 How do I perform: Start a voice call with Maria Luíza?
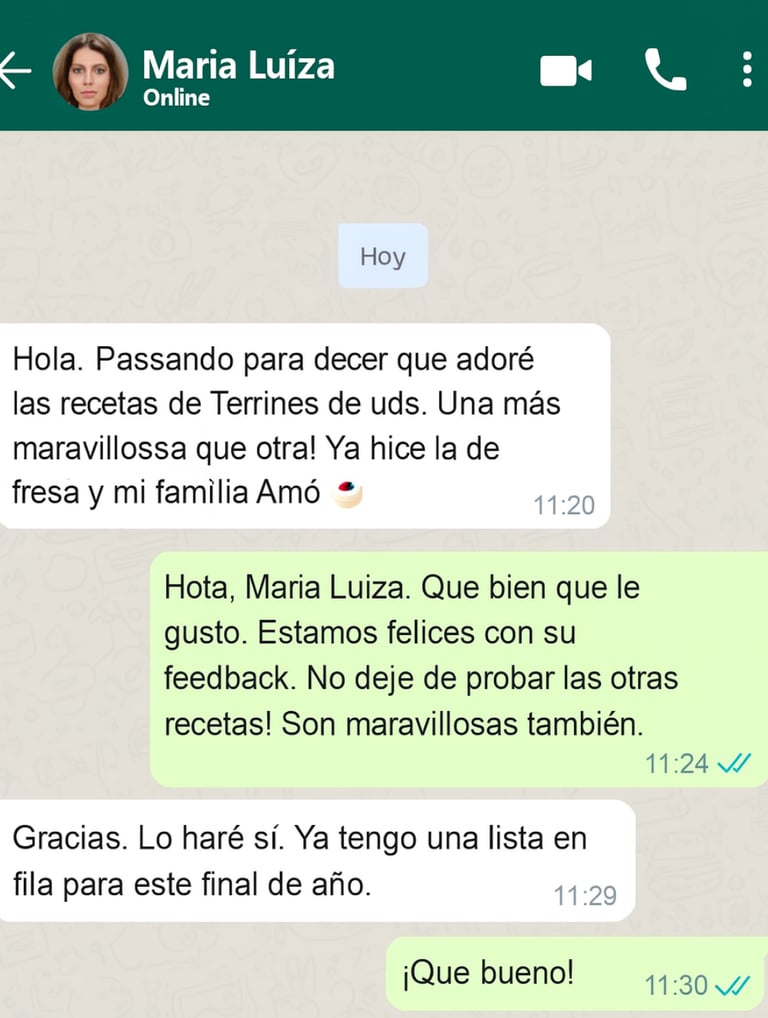[x=665, y=71]
